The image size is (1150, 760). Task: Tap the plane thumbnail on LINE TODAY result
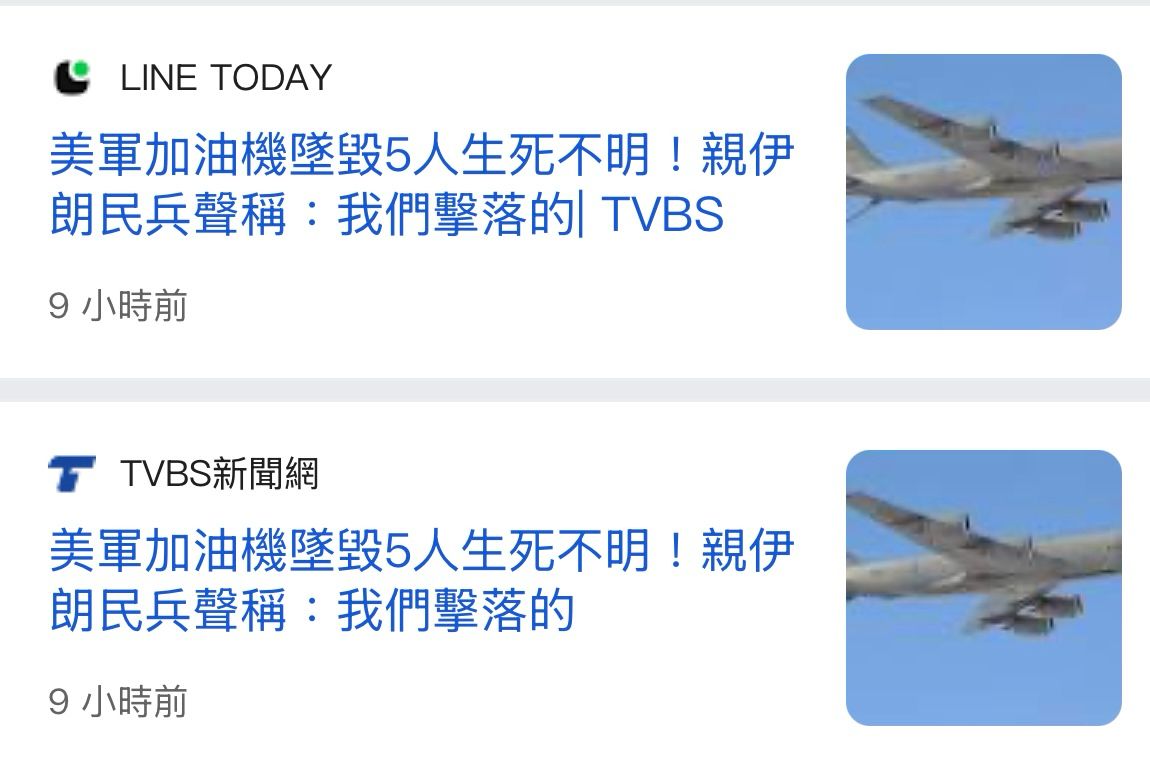tap(983, 192)
